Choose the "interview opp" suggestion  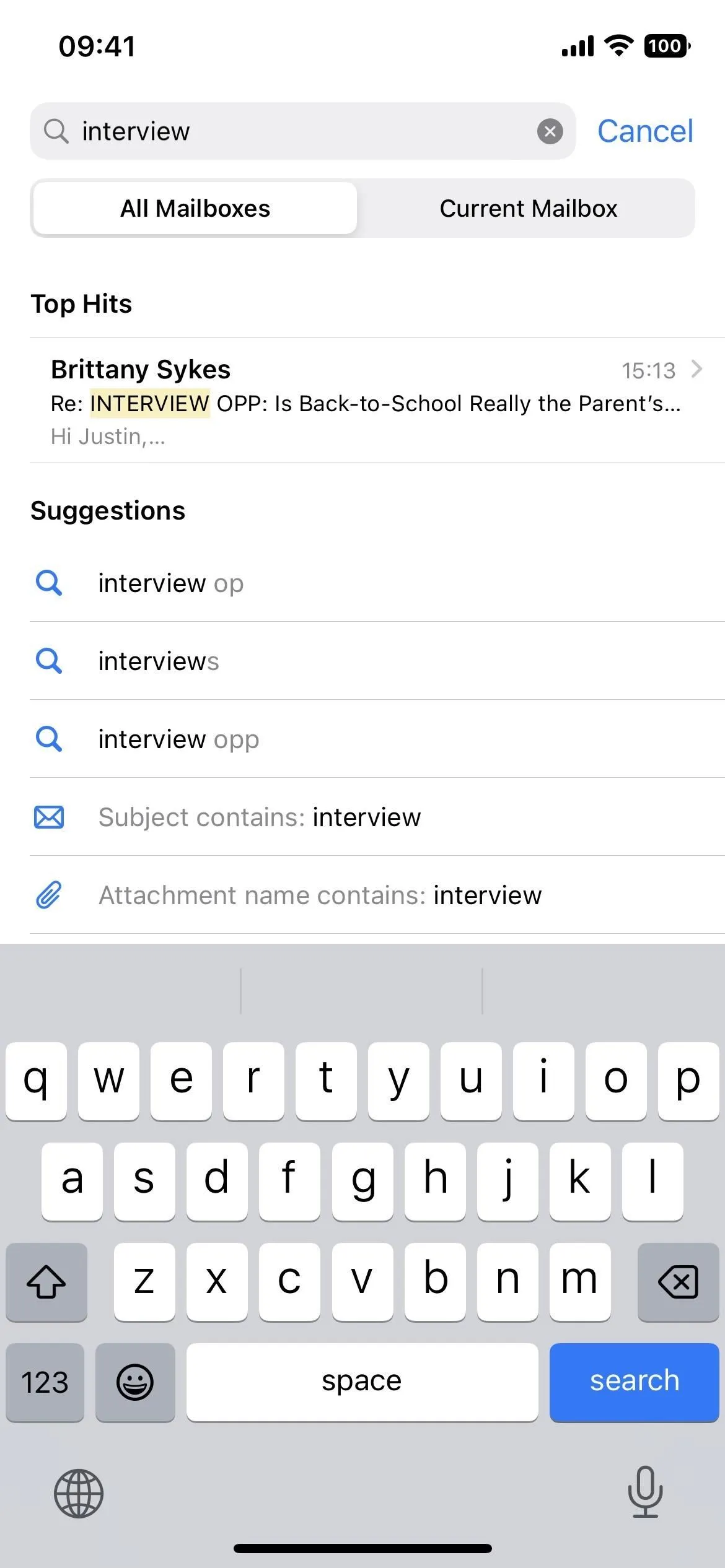pos(377,739)
